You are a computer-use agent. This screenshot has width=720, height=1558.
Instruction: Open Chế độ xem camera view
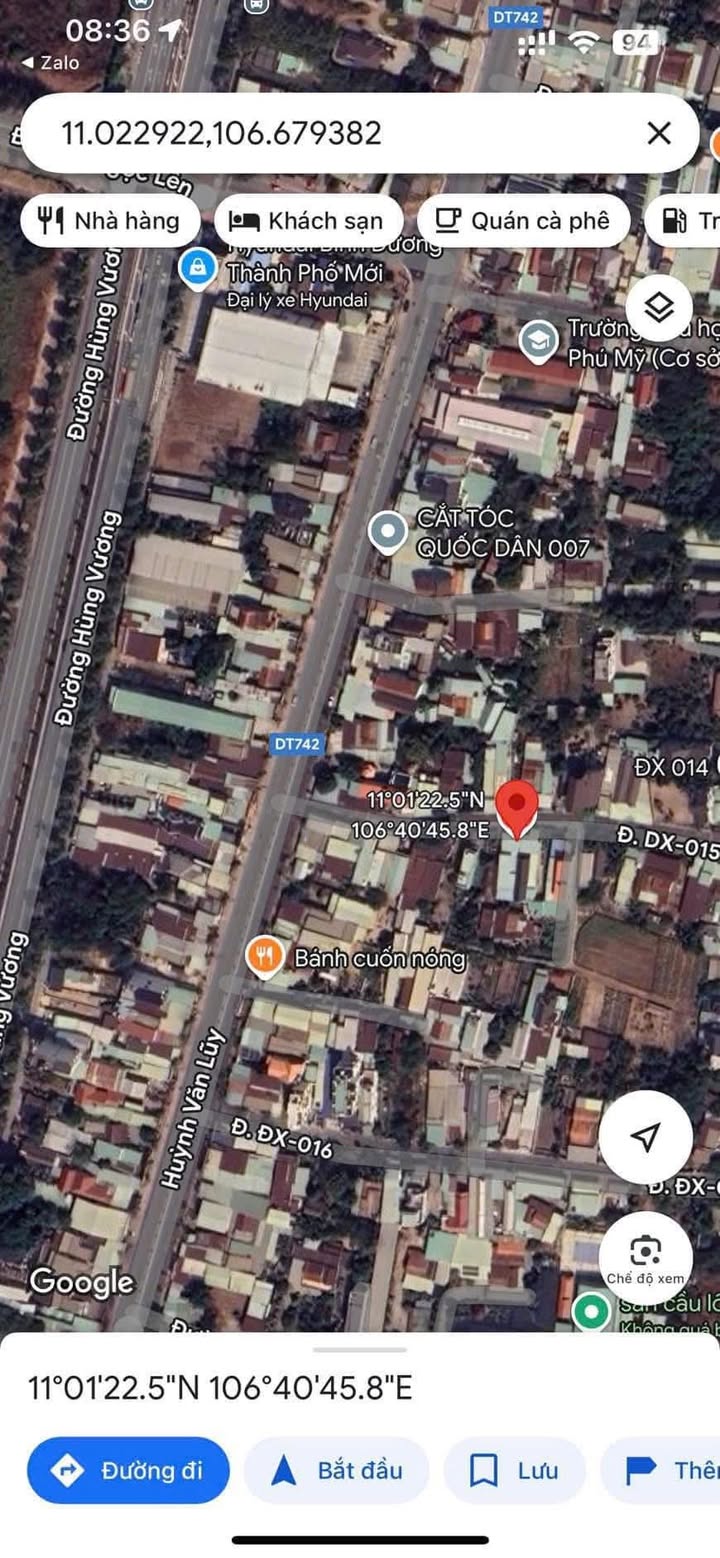pyautogui.click(x=646, y=1257)
